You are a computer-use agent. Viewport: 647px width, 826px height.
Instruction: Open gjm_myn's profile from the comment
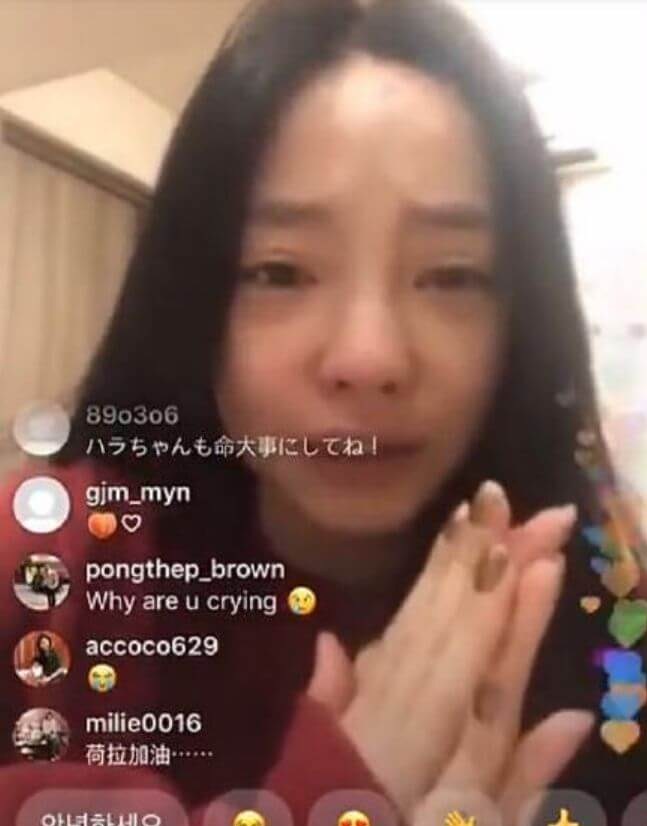41,505
